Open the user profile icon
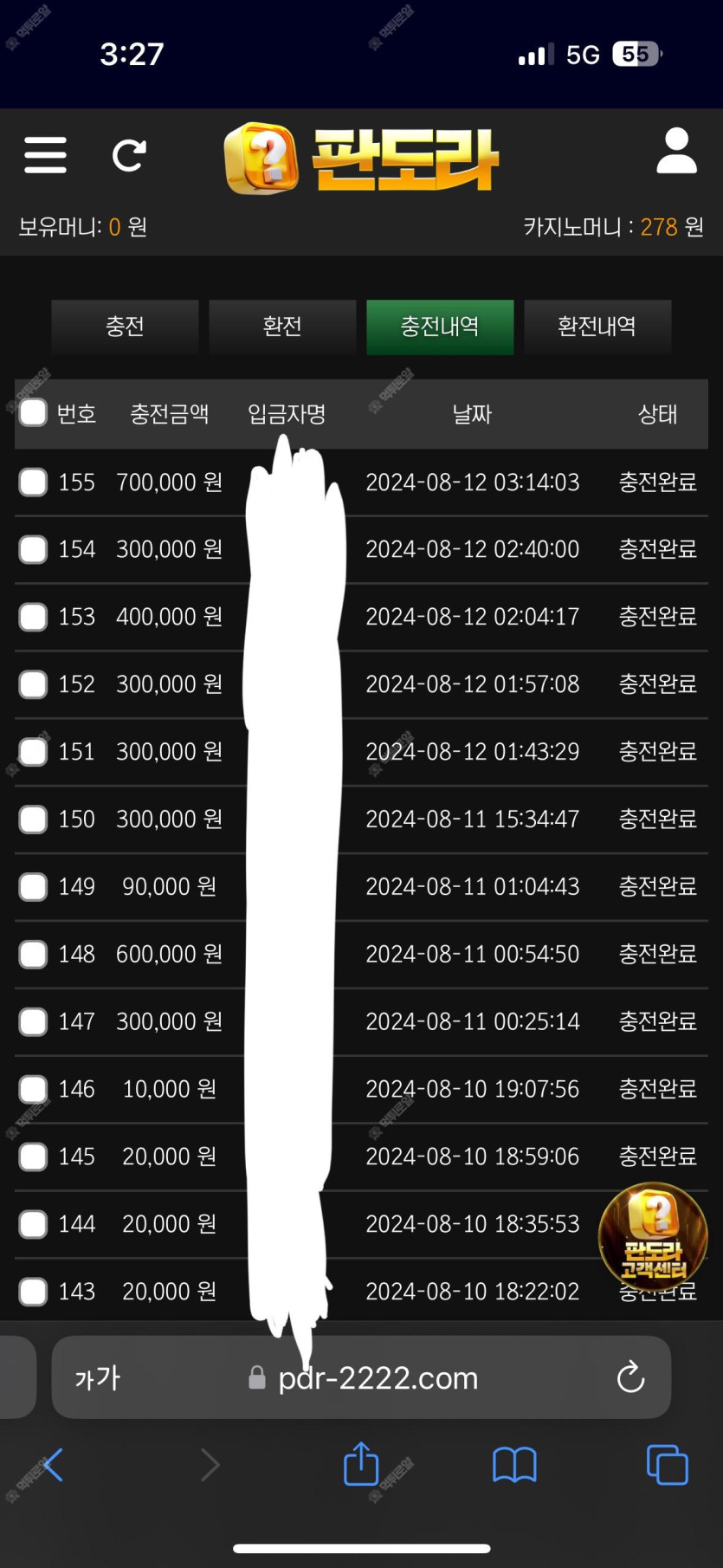The image size is (723, 1568). (676, 152)
